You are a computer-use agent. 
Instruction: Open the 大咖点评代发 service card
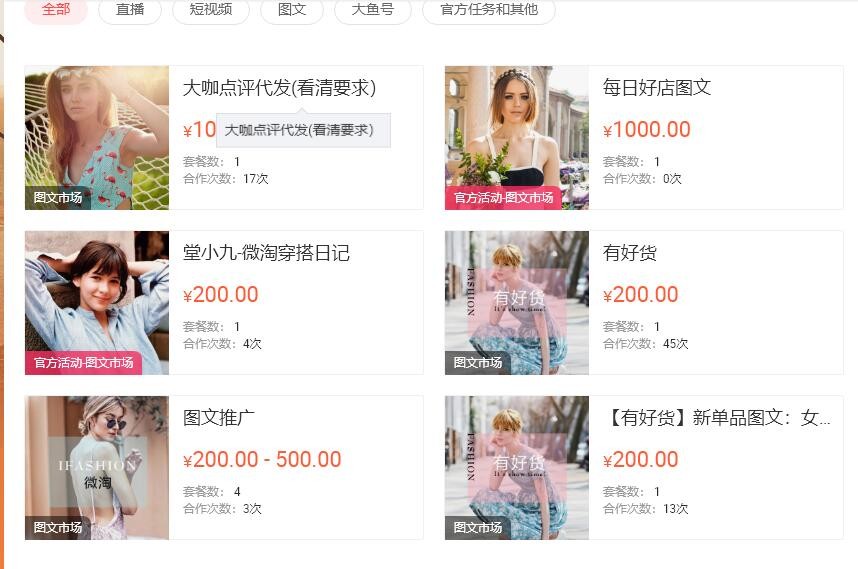pos(278,89)
